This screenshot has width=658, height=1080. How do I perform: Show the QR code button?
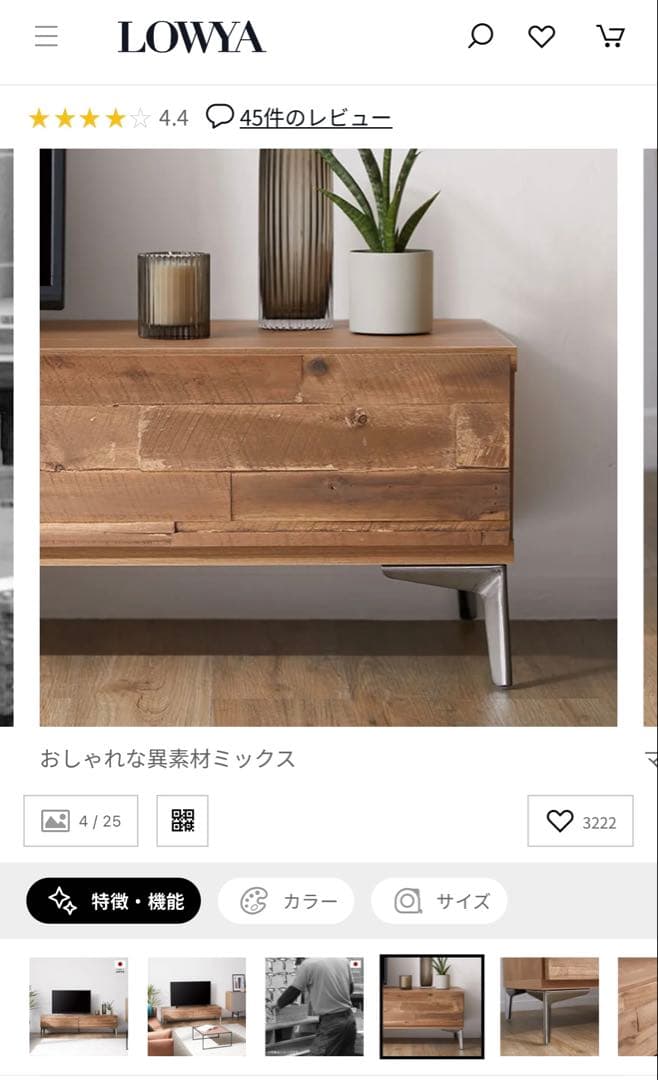183,821
